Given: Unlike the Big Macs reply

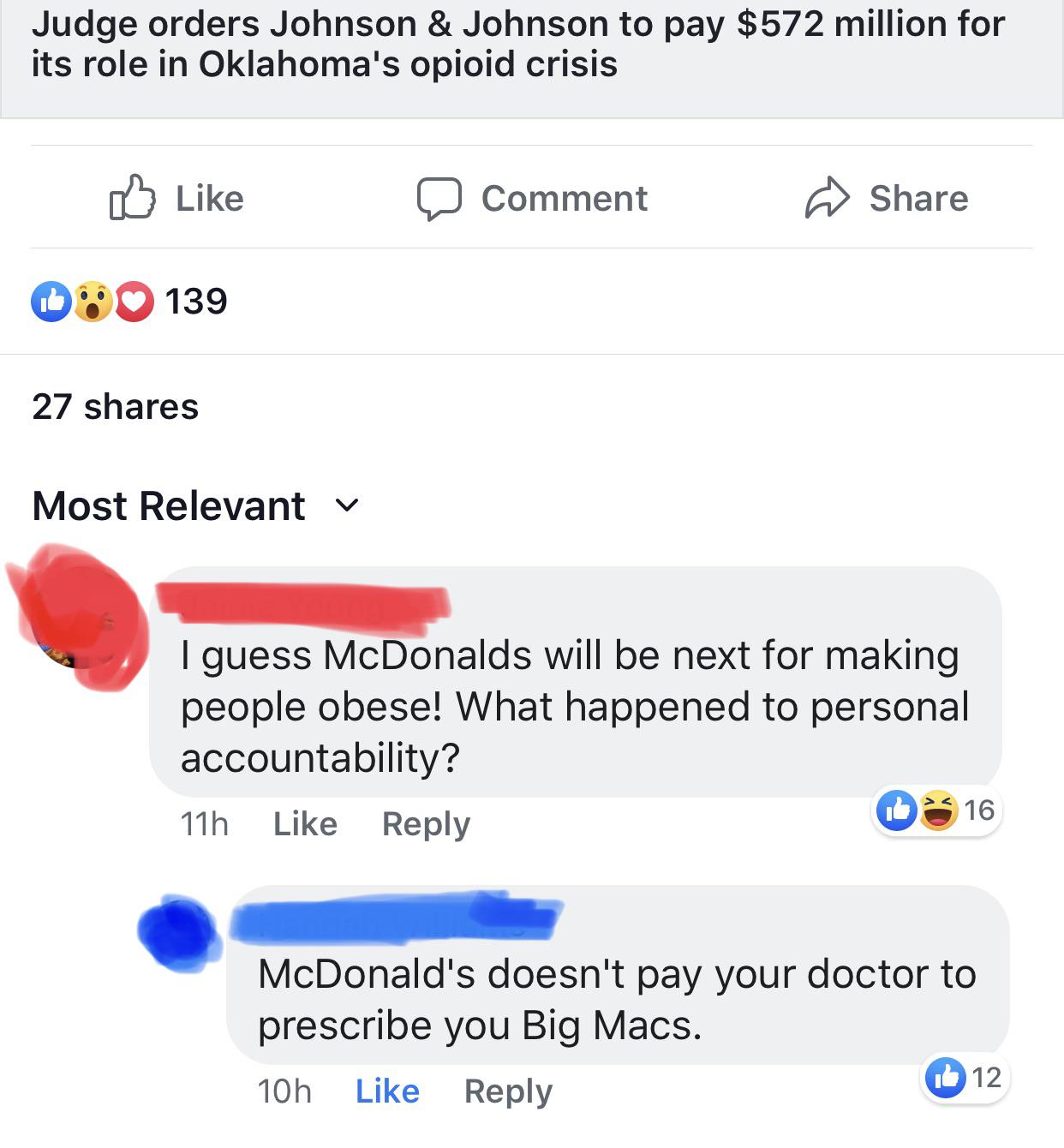Looking at the screenshot, I should pos(387,1091).
